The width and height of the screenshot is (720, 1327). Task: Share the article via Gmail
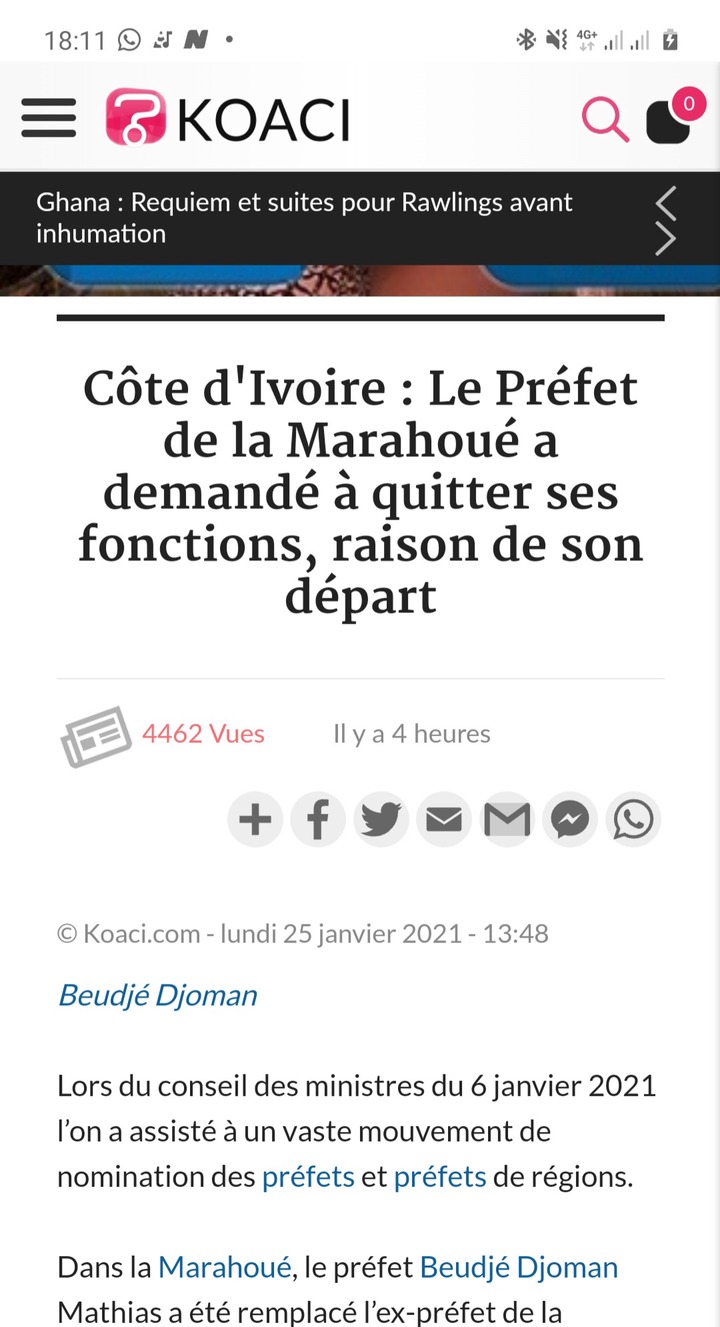[x=507, y=820]
